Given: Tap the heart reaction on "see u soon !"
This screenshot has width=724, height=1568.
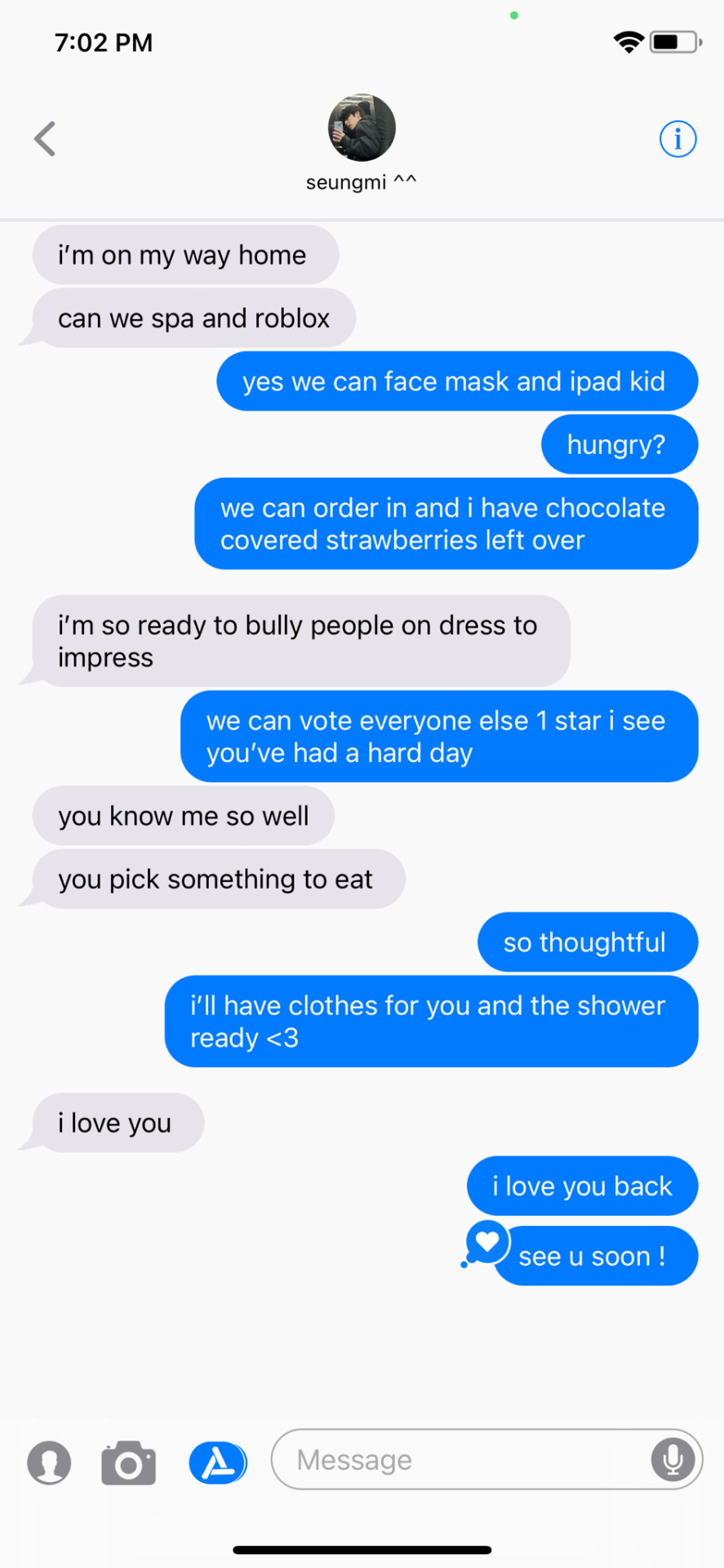Looking at the screenshot, I should tap(487, 1241).
